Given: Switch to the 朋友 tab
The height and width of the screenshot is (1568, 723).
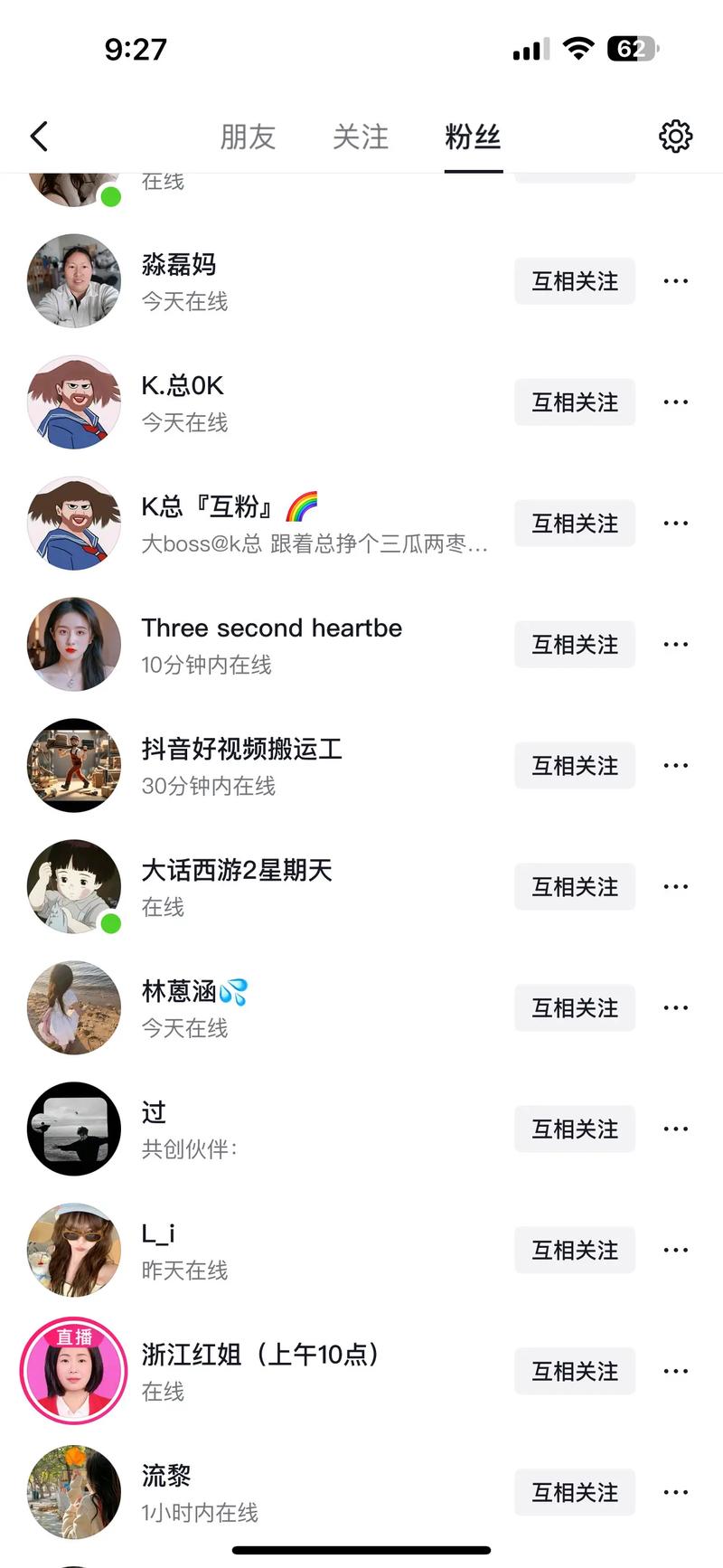Looking at the screenshot, I should pos(249,136).
